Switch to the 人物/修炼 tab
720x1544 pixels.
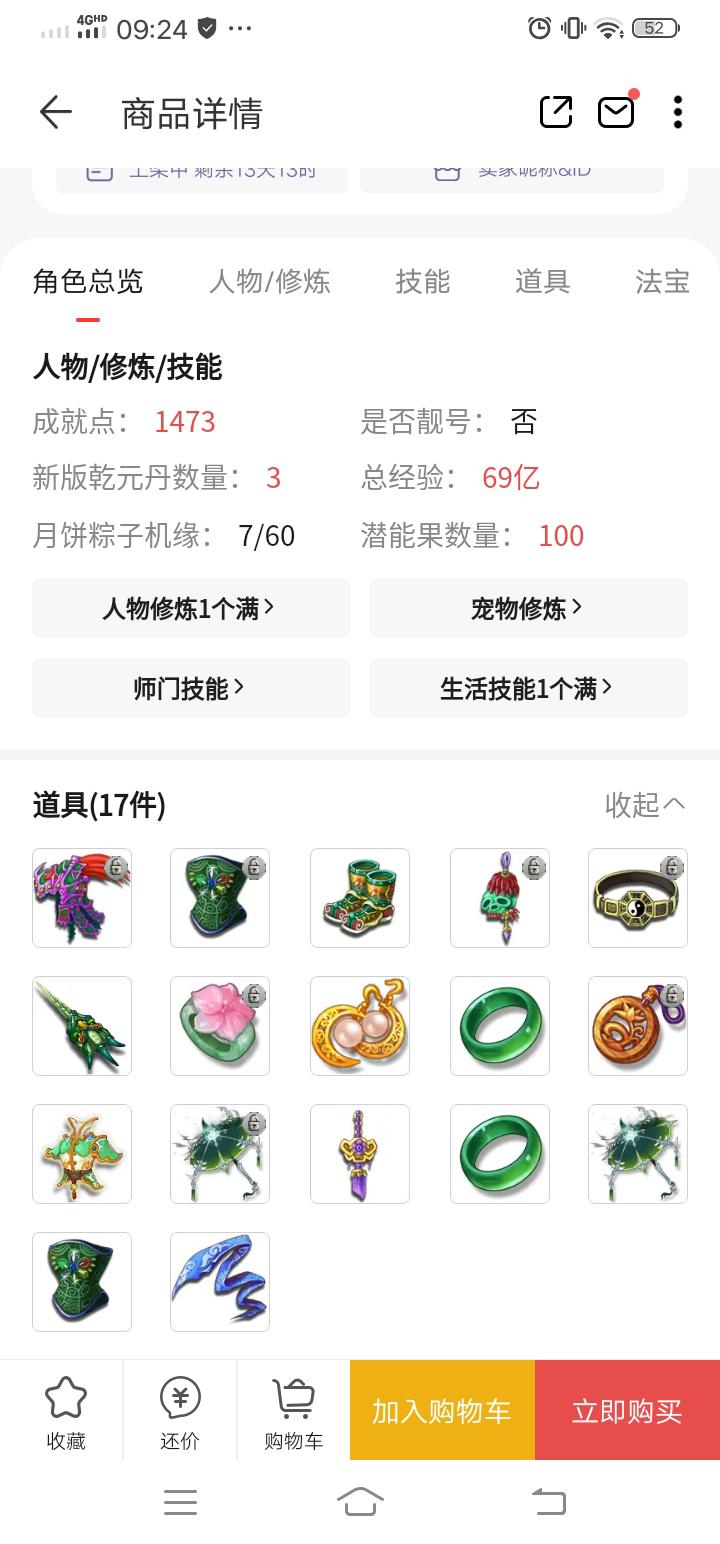[269, 282]
